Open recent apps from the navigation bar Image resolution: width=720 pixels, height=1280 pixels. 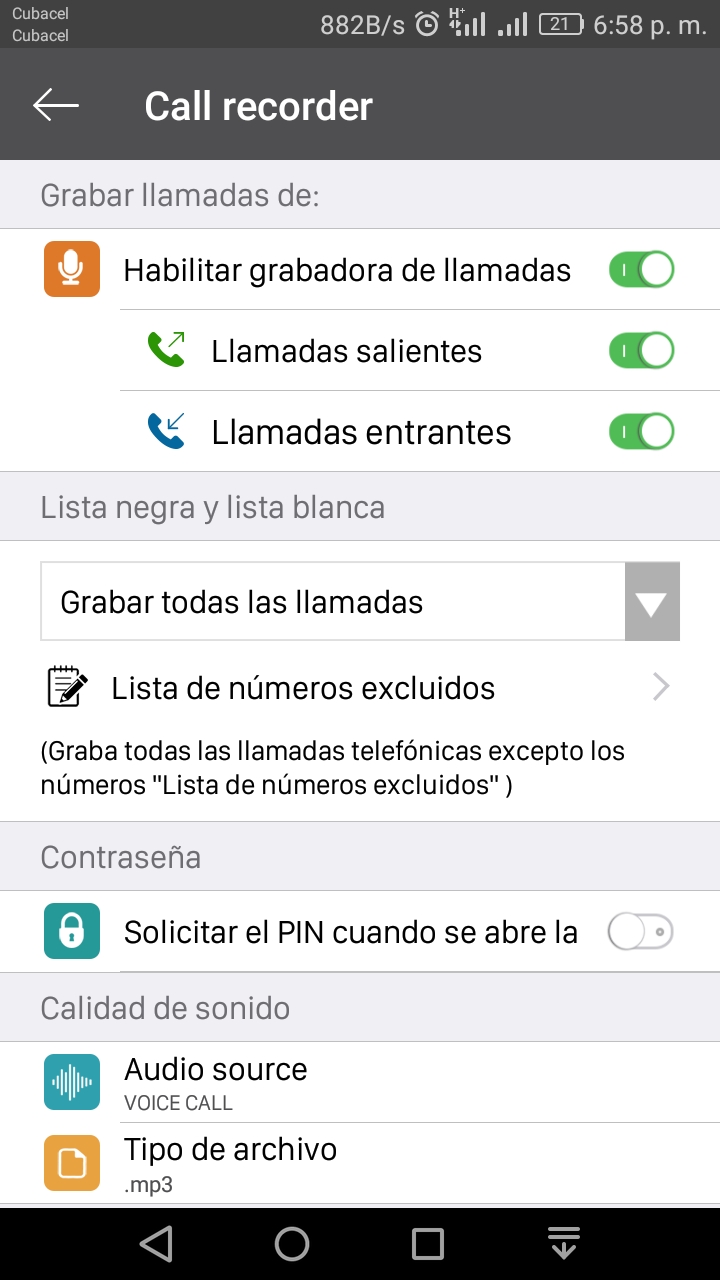[x=428, y=1244]
